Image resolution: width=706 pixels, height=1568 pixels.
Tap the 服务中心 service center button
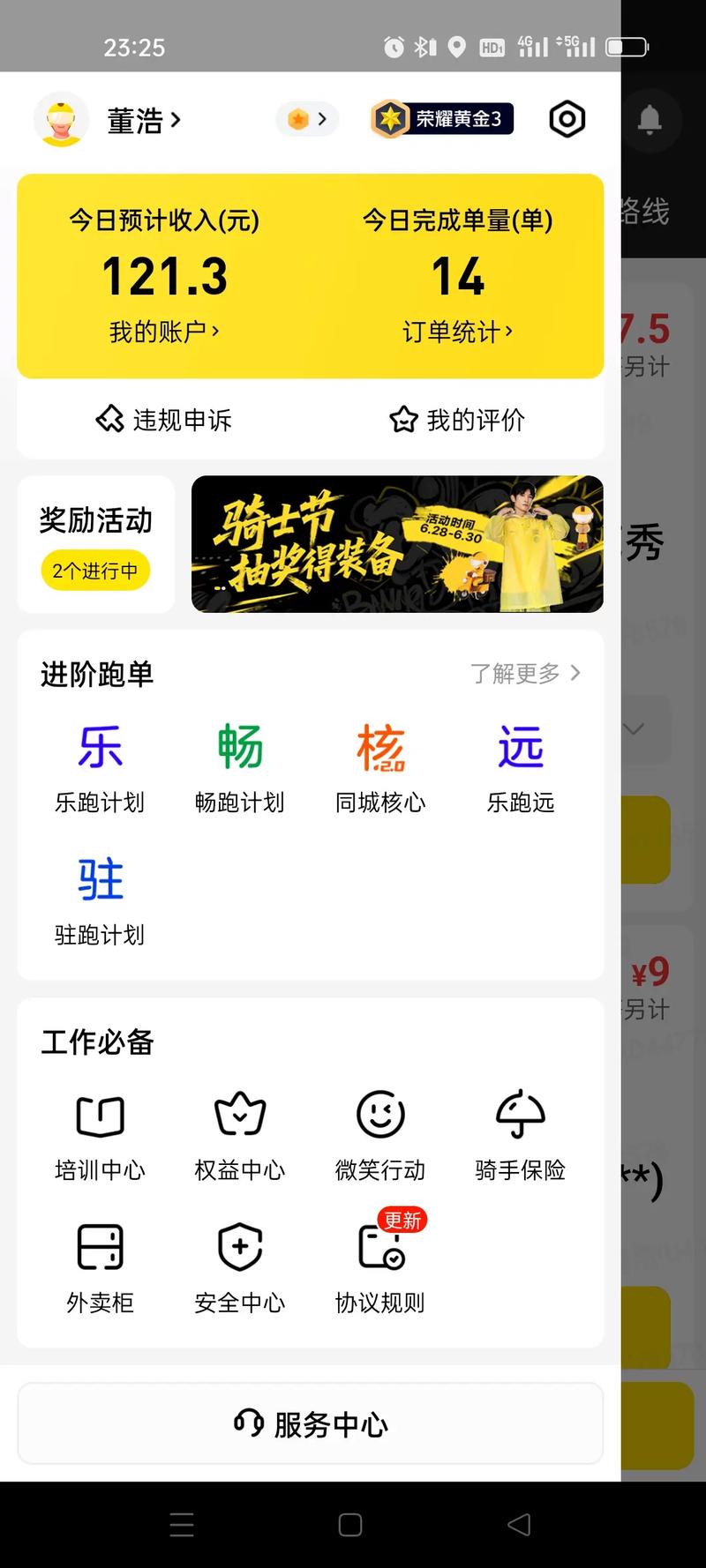pyautogui.click(x=310, y=1423)
